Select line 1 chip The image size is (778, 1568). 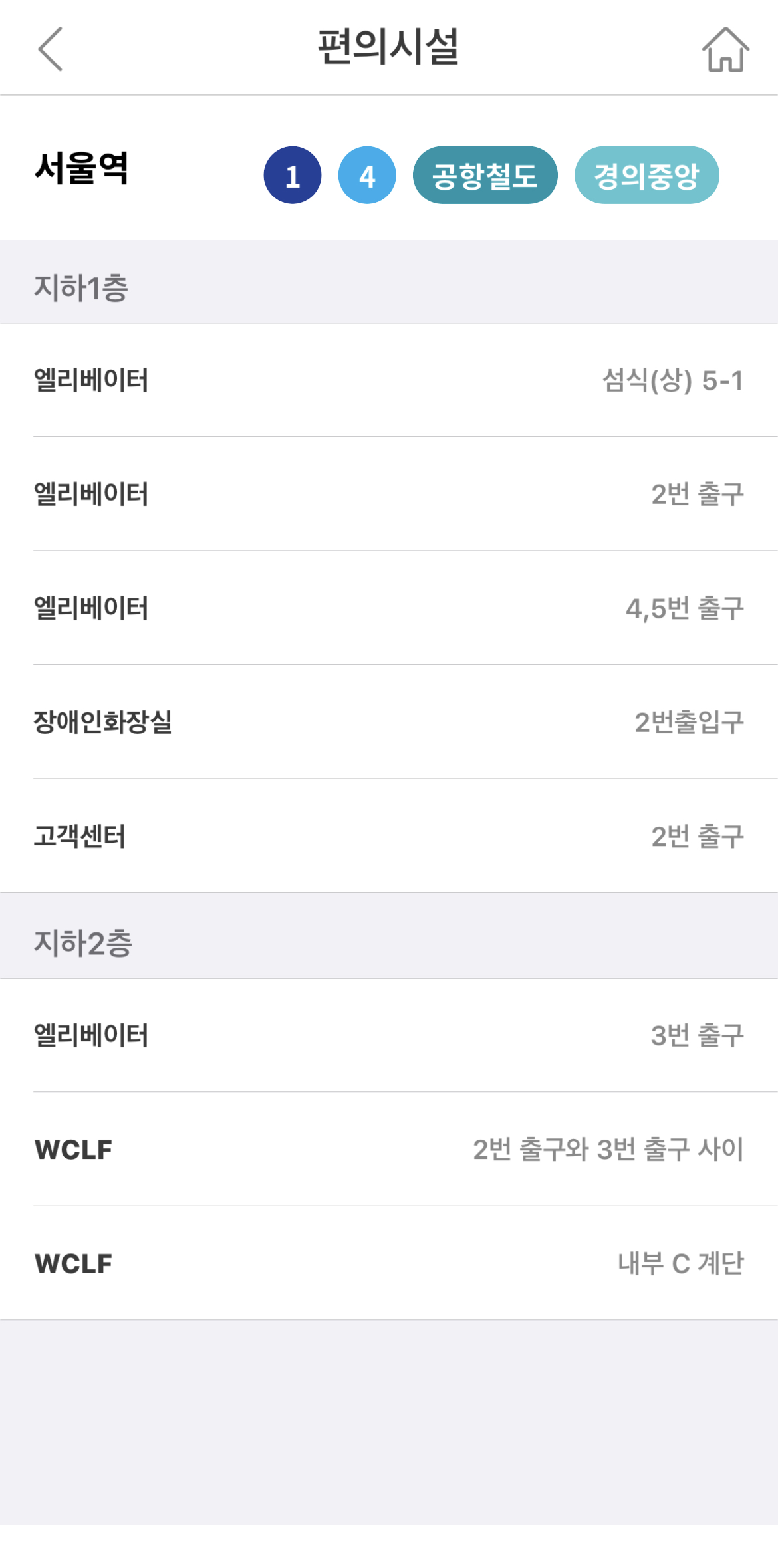[x=293, y=176]
